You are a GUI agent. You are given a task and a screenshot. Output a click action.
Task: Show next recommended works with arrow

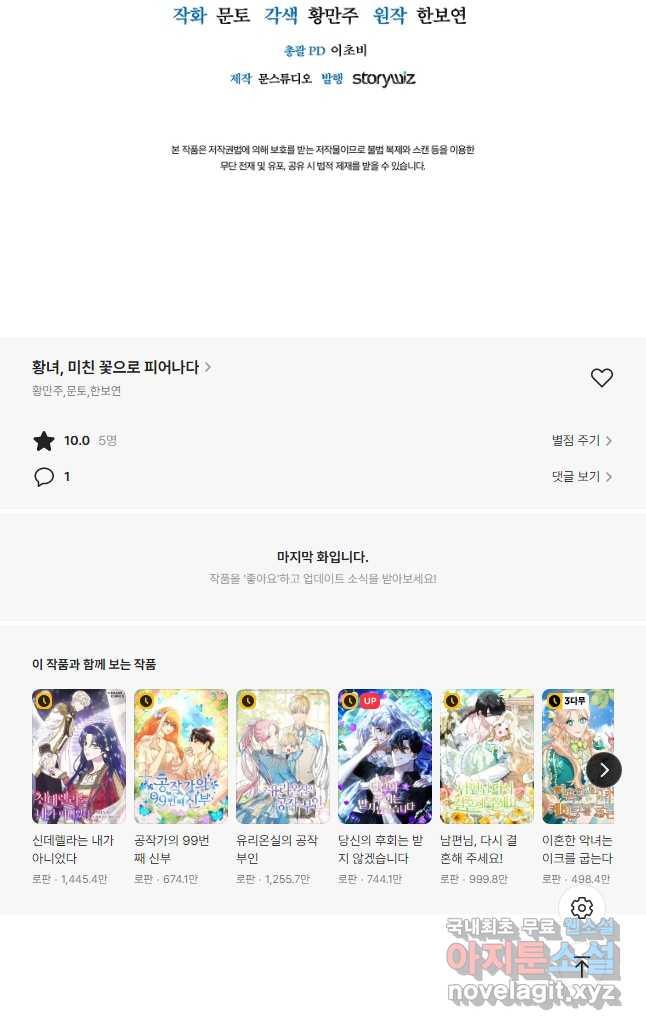coord(603,770)
